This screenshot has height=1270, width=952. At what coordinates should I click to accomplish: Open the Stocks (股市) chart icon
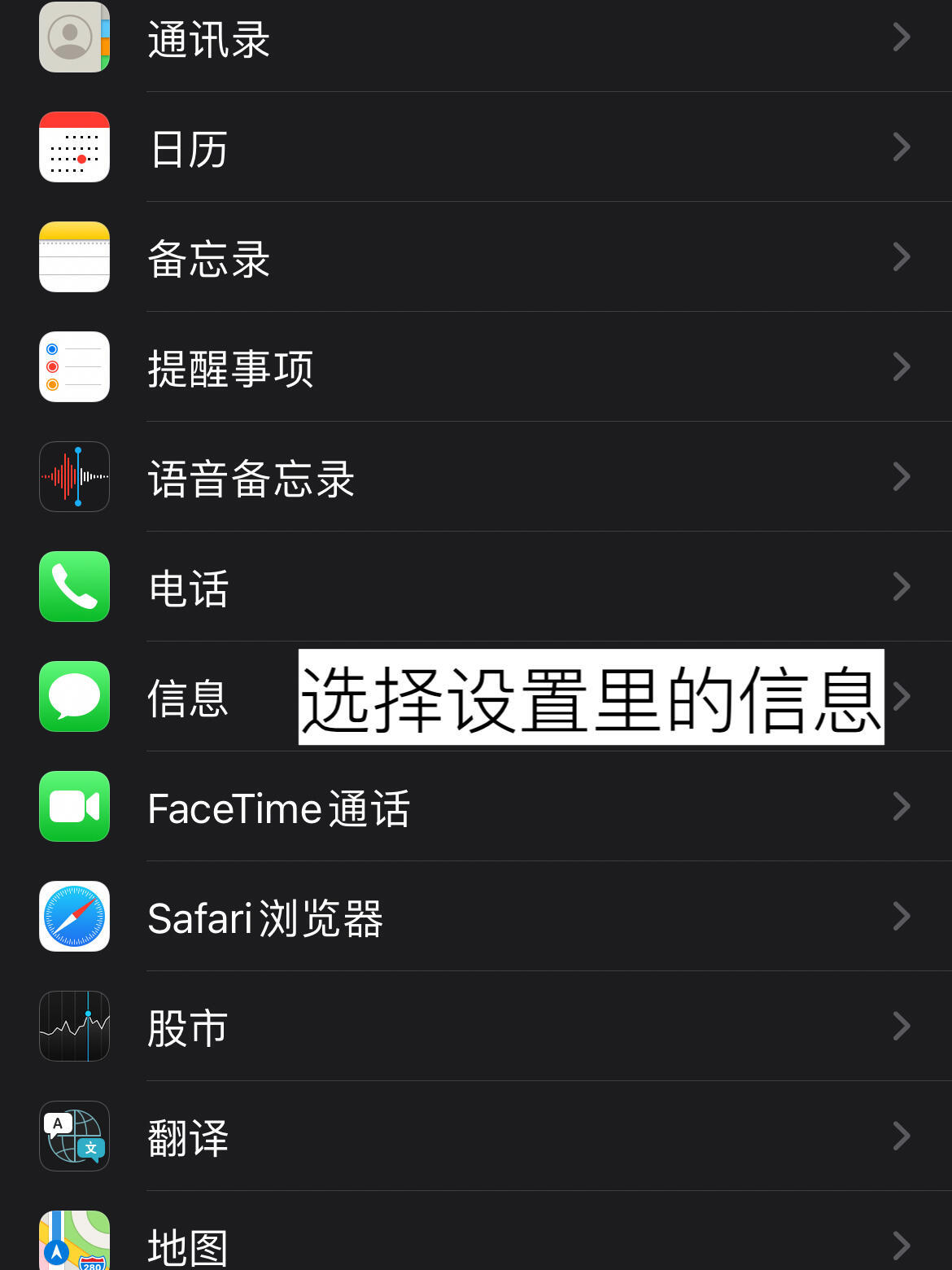74,1026
